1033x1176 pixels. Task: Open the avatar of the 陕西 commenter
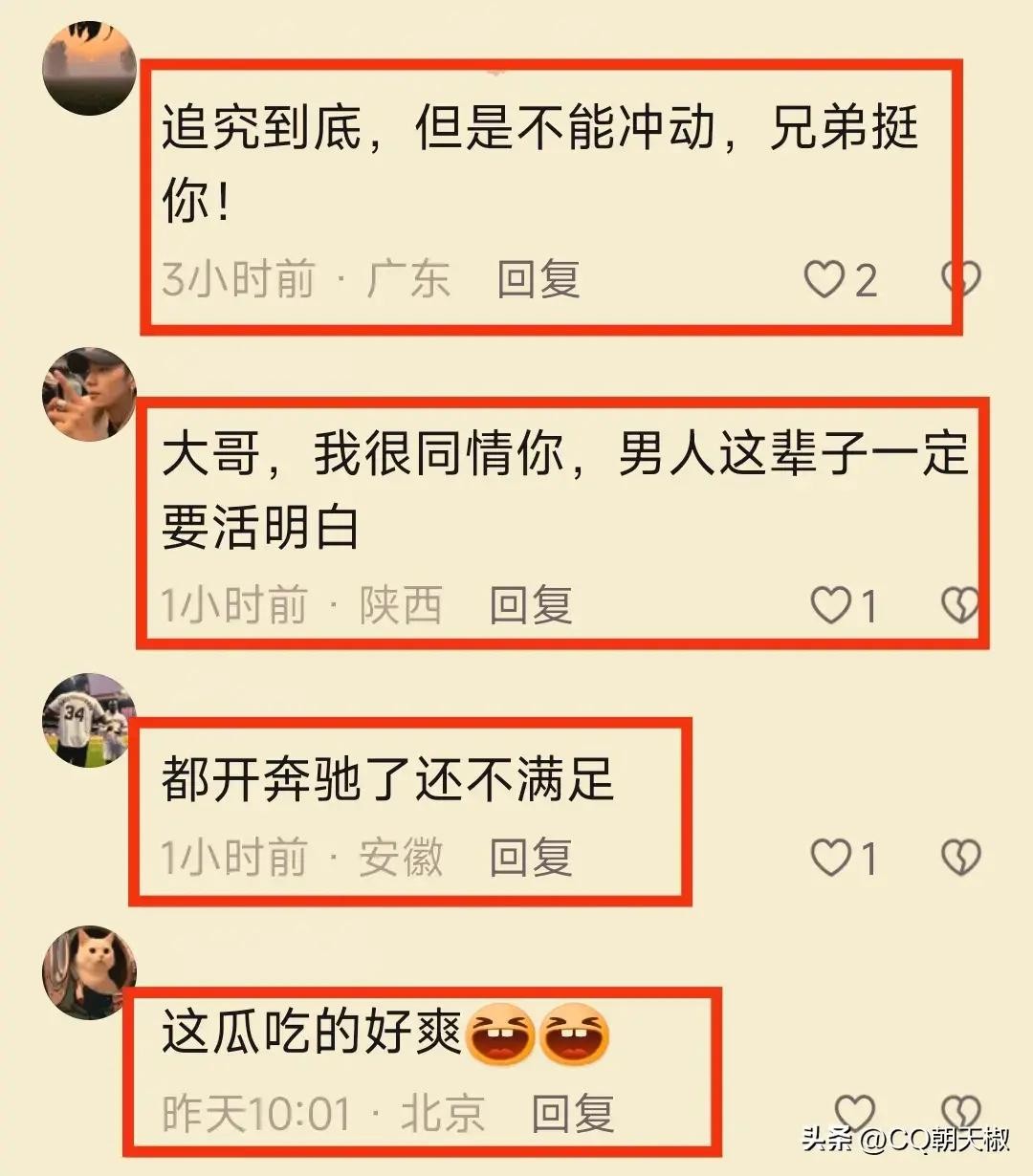[x=90, y=394]
